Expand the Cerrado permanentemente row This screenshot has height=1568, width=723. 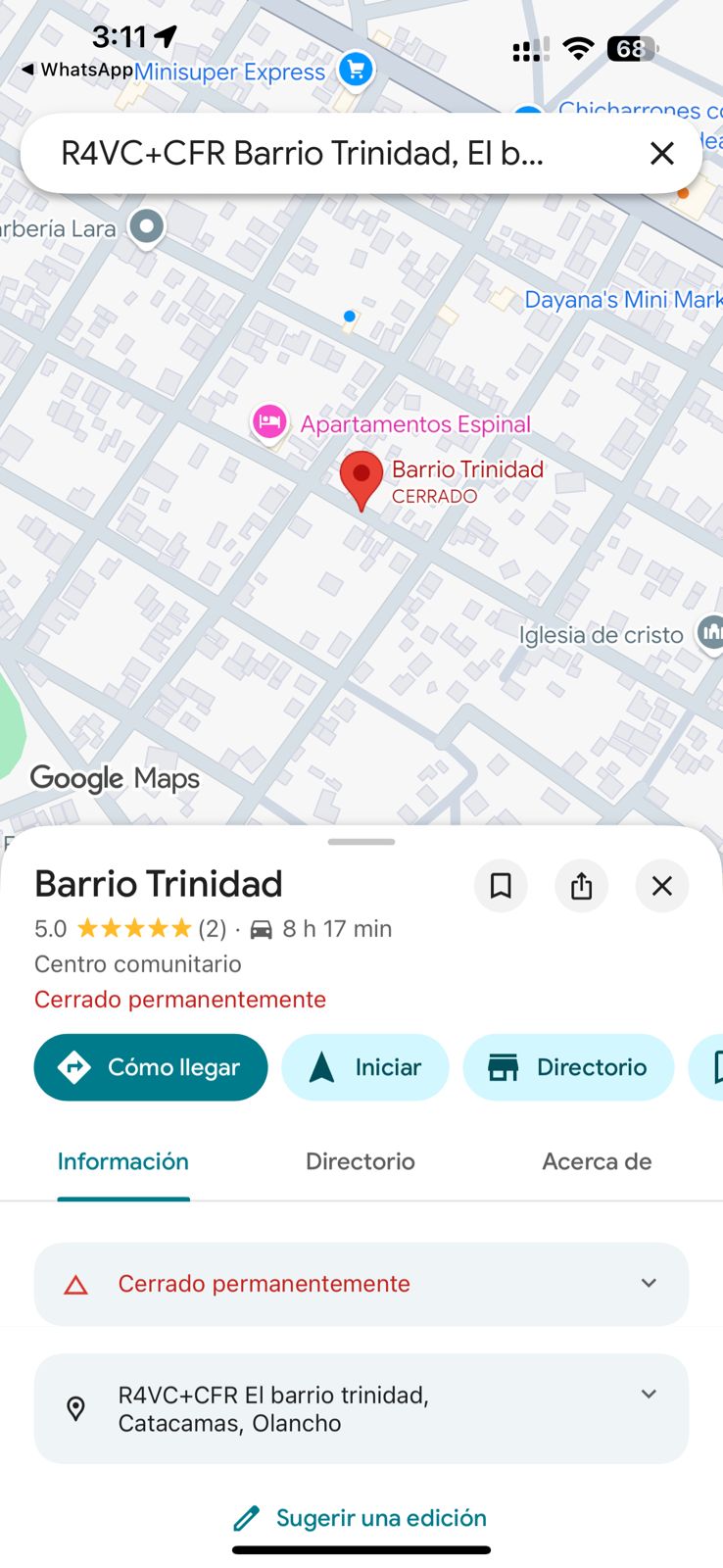point(361,1284)
